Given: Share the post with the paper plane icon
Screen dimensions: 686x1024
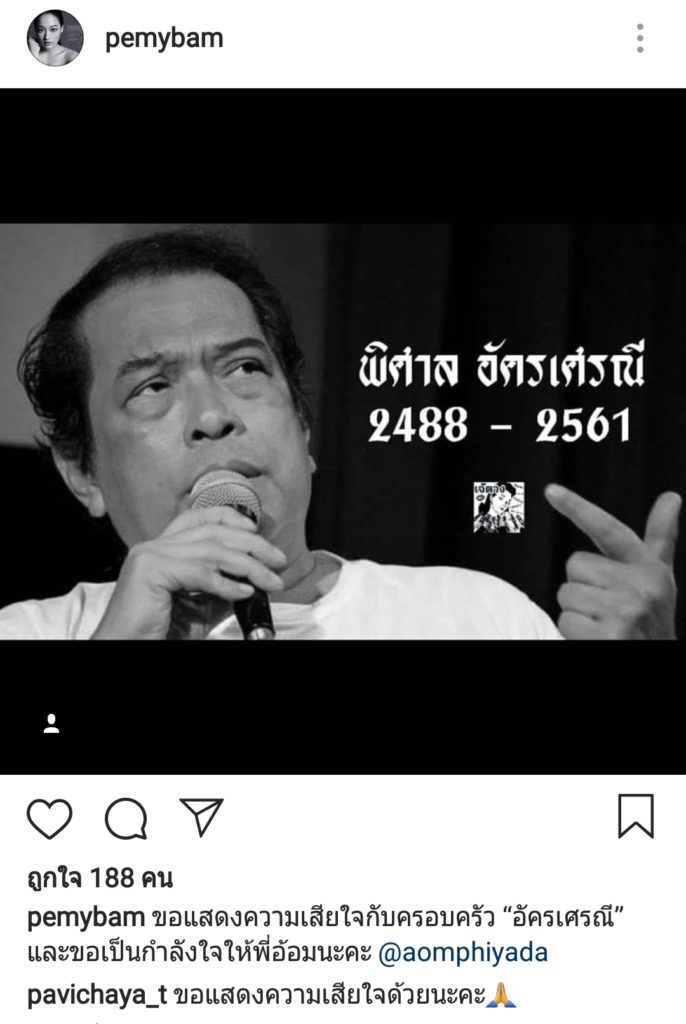Looking at the screenshot, I should [x=201, y=817].
